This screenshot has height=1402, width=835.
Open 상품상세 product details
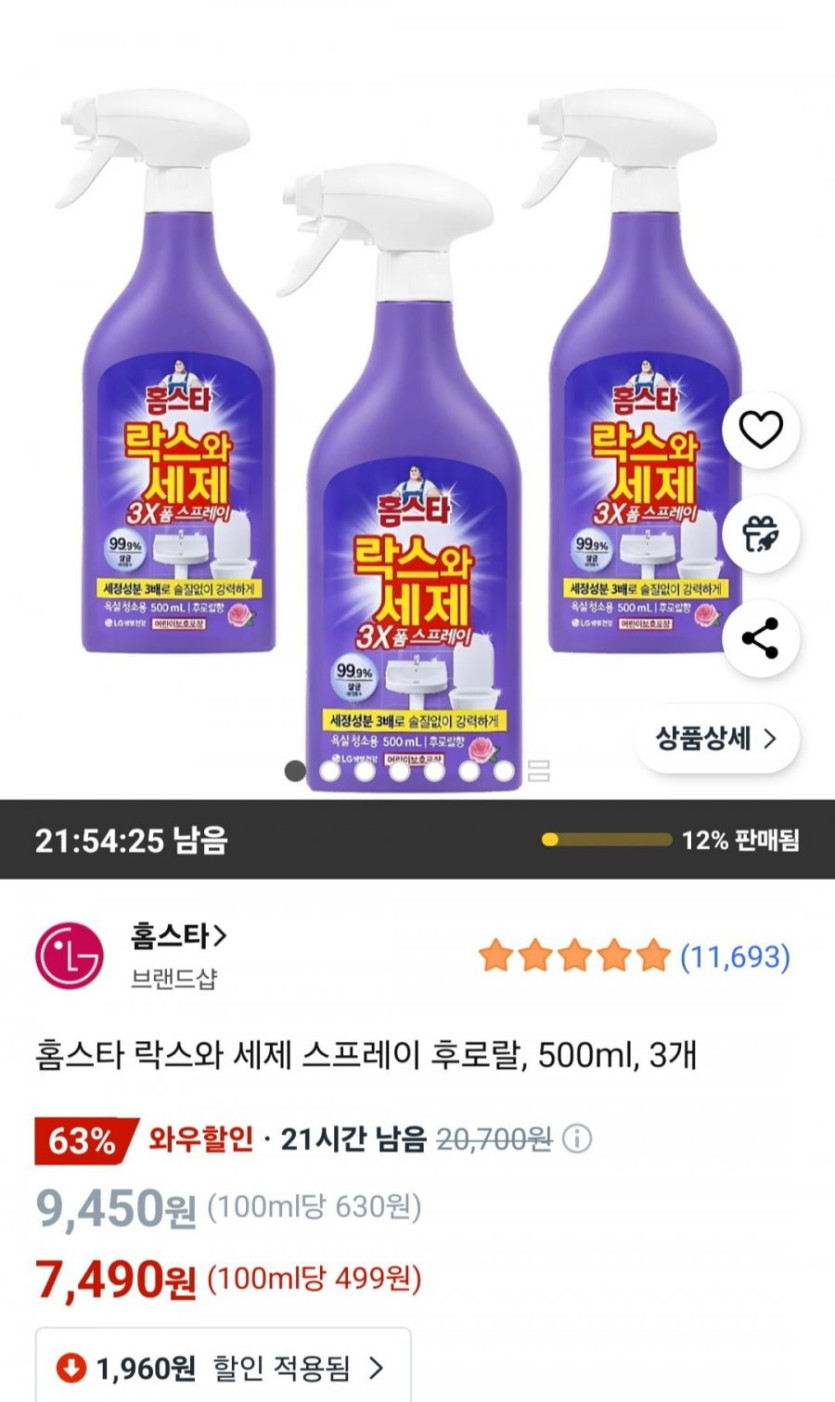tap(716, 739)
